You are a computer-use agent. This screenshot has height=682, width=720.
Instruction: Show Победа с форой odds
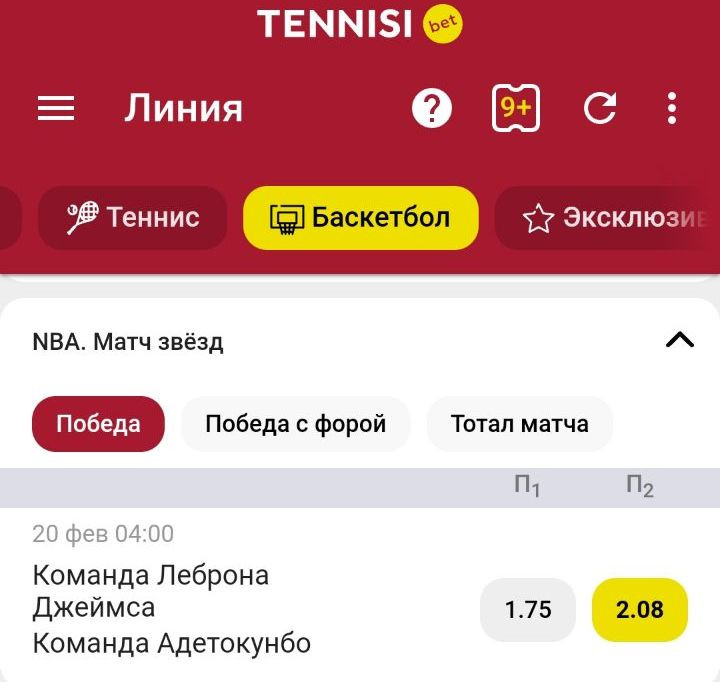pos(295,424)
